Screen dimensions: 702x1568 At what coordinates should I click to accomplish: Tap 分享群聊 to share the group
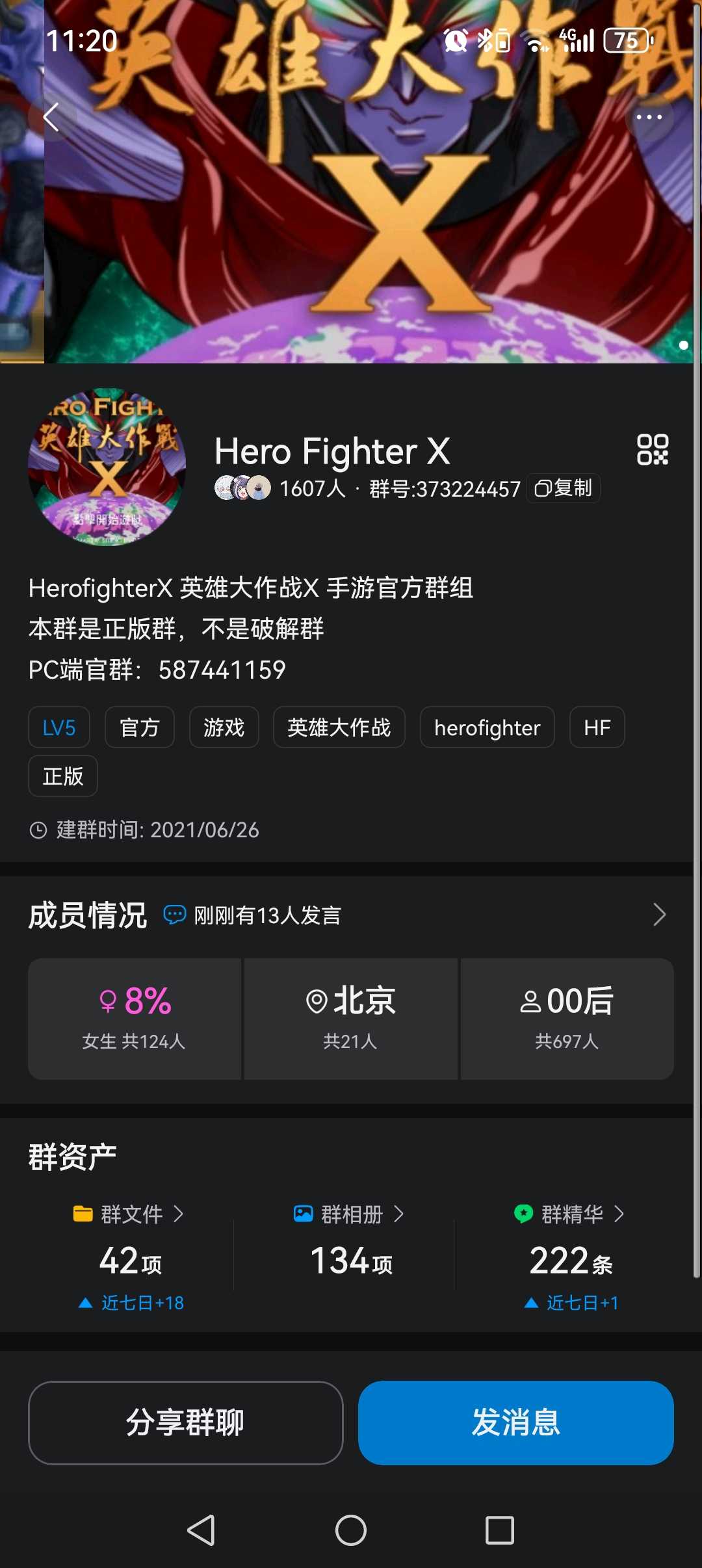[x=185, y=1422]
